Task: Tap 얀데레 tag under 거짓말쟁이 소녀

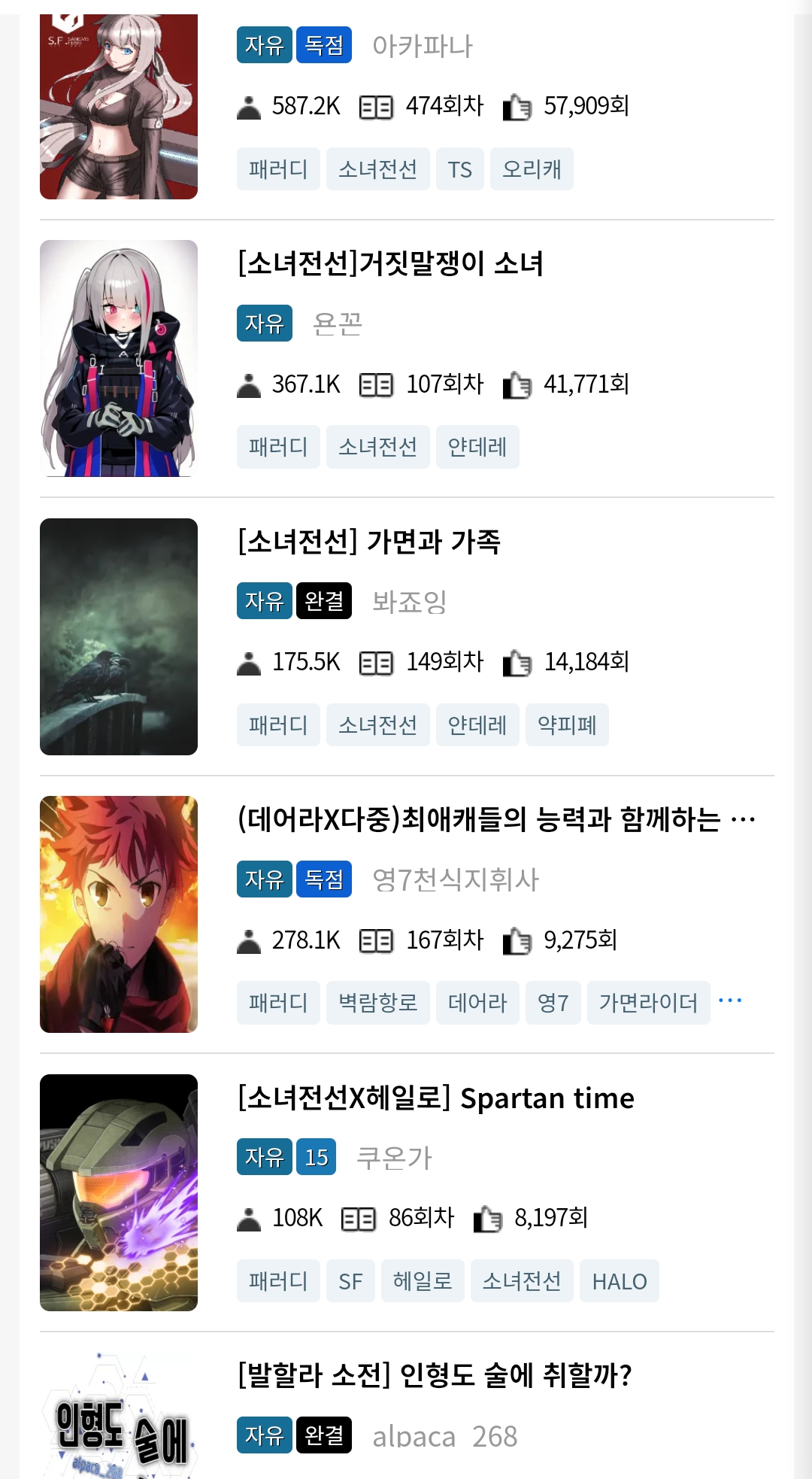Action: click(x=477, y=448)
